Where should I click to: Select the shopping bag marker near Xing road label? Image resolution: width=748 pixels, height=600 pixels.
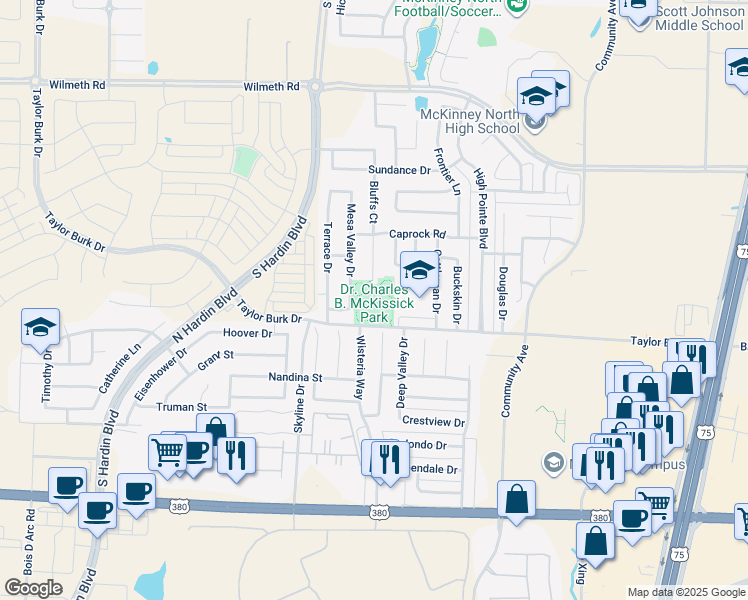(595, 542)
